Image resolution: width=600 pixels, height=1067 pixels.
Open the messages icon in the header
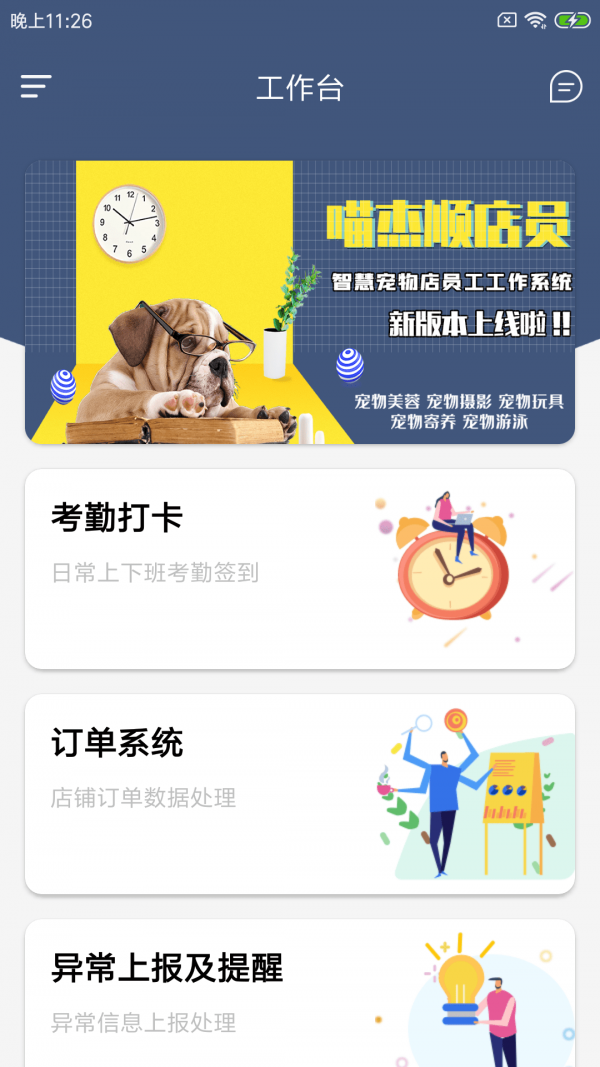(565, 87)
